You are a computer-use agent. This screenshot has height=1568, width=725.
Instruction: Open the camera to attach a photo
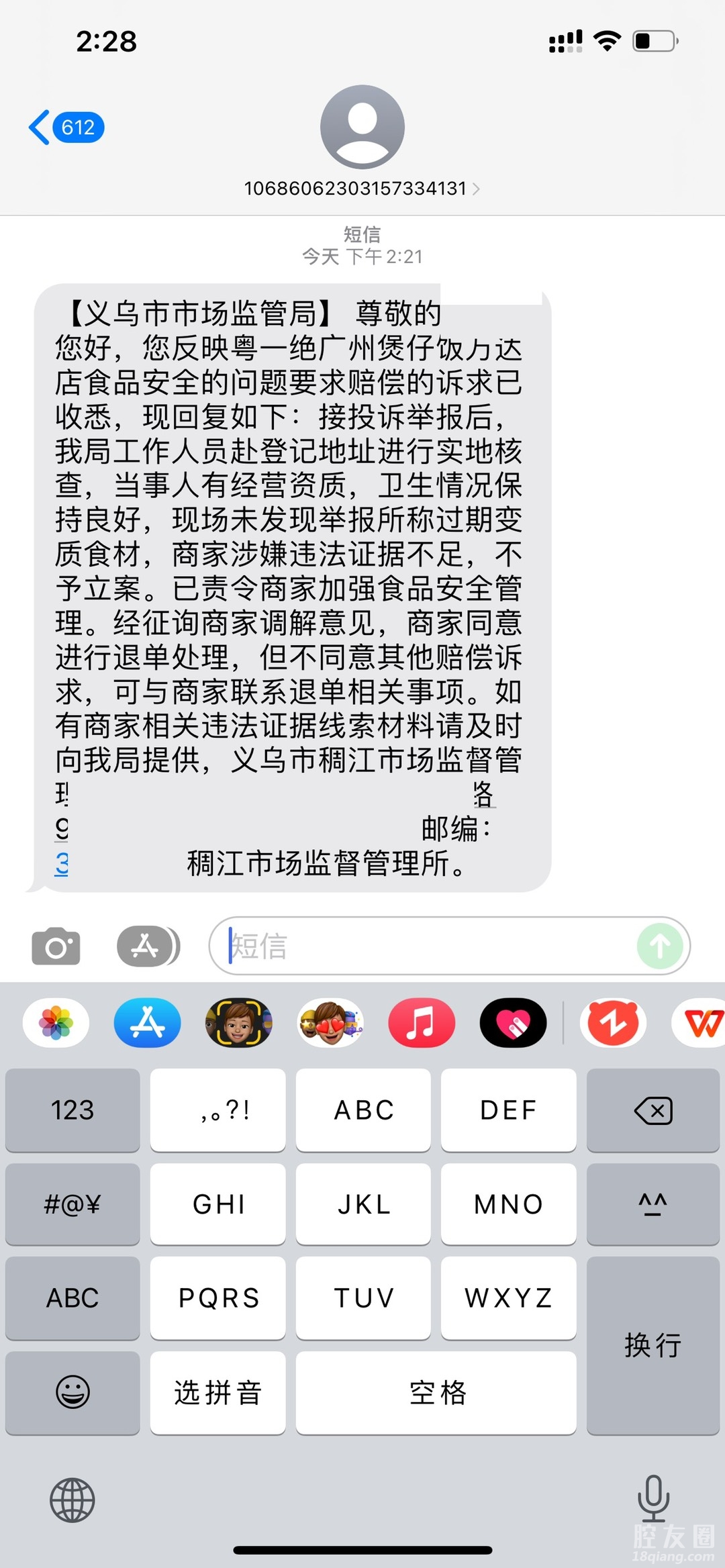[x=56, y=946]
